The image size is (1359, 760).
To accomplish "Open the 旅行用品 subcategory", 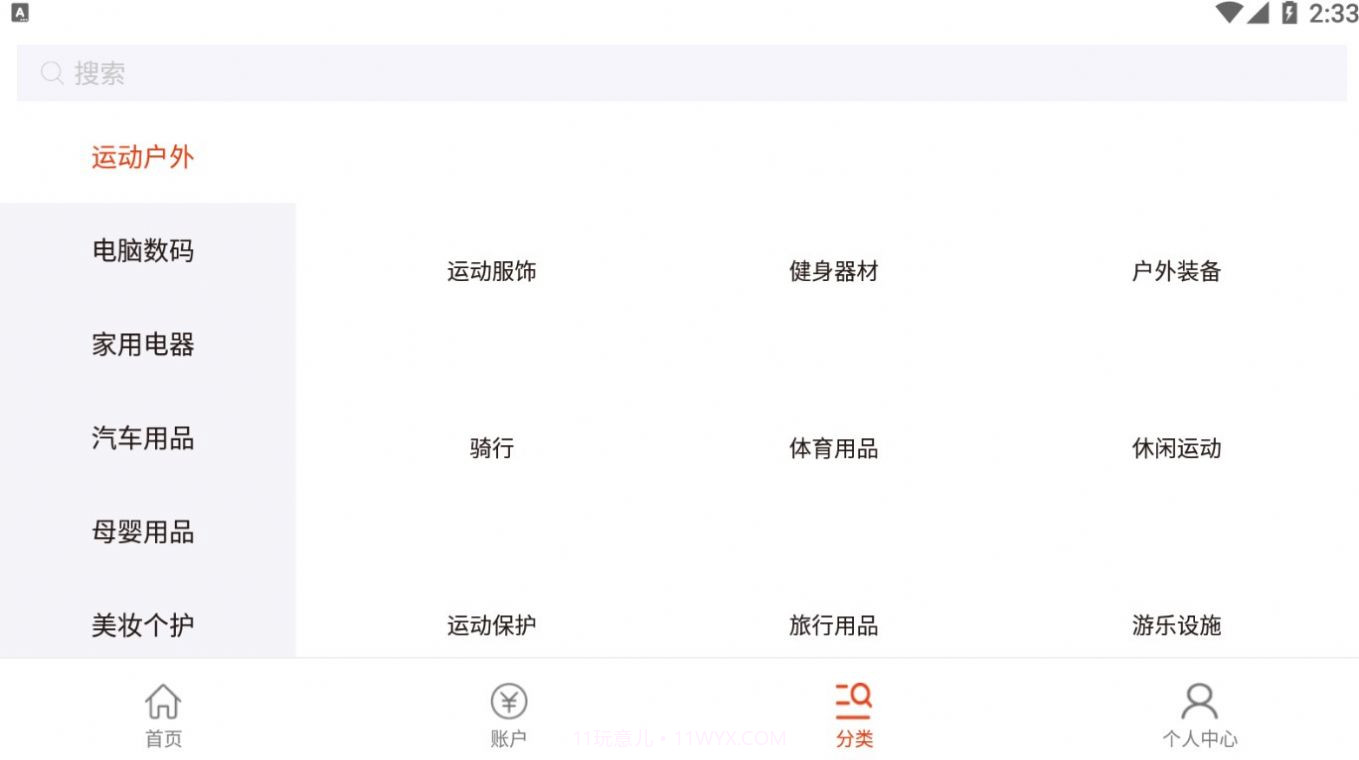I will click(833, 625).
